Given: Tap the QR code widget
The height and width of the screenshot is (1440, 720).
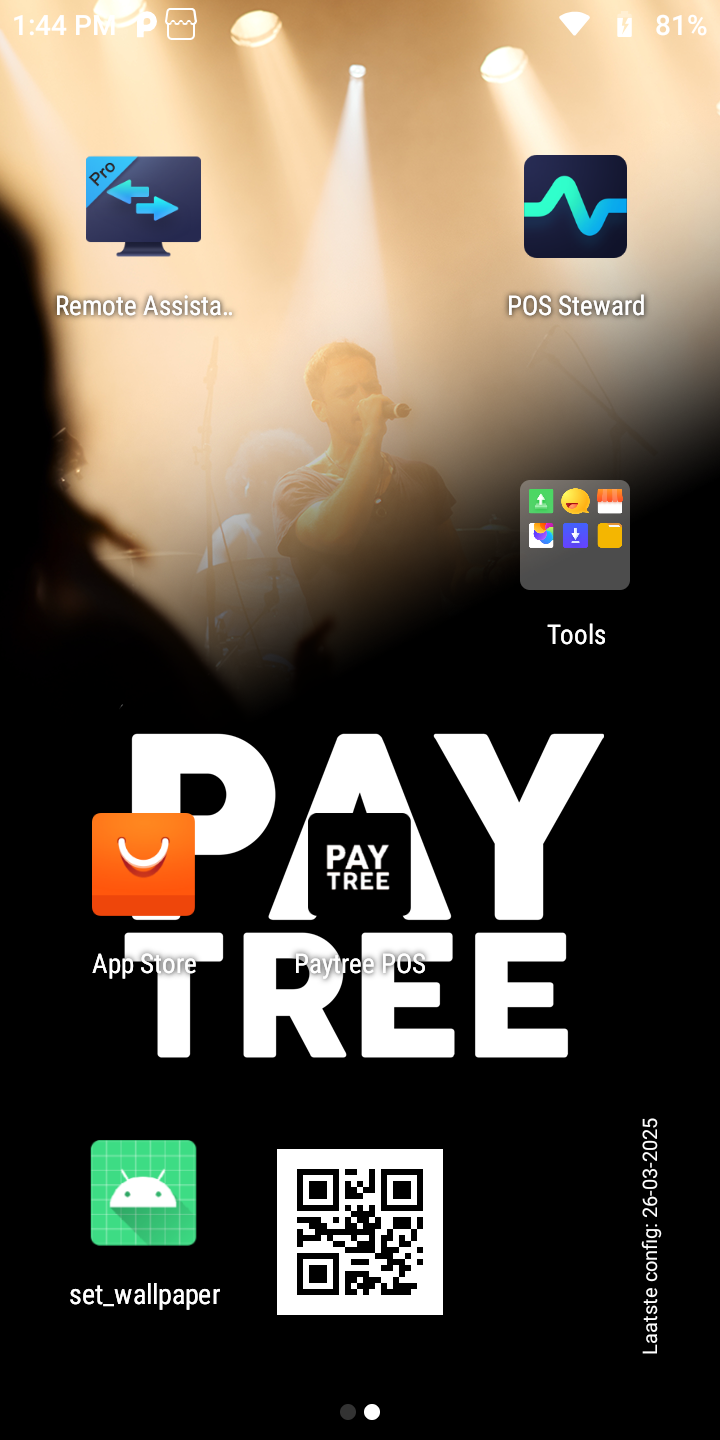Looking at the screenshot, I should pyautogui.click(x=359, y=1229).
